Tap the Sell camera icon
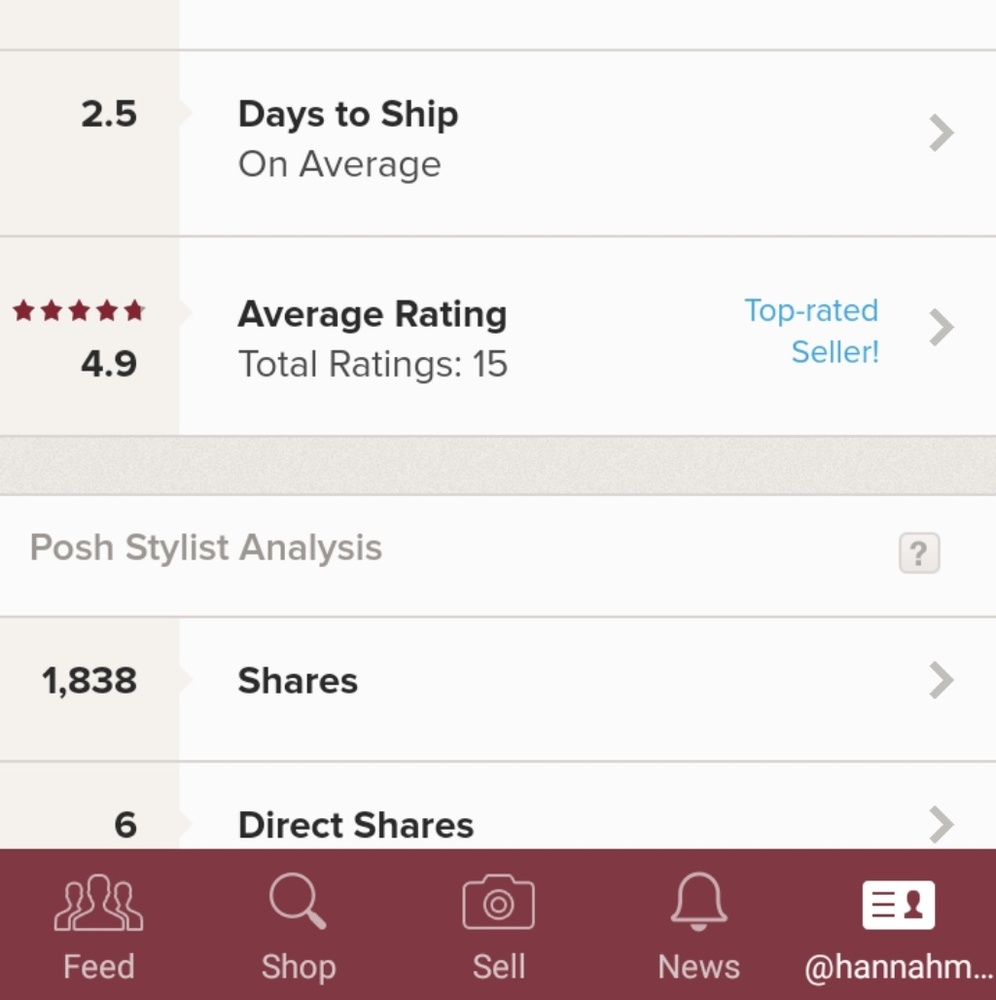The image size is (996, 1000). [498, 901]
